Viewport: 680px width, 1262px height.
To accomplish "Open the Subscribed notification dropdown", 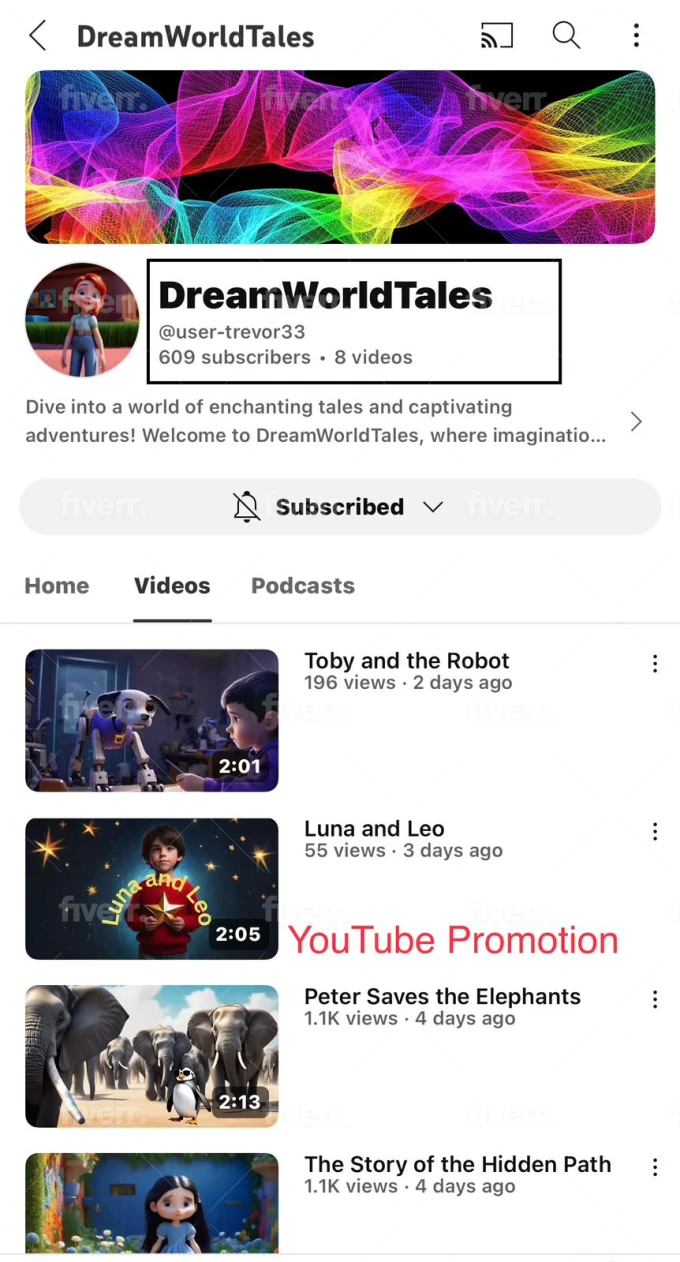I will click(x=340, y=507).
